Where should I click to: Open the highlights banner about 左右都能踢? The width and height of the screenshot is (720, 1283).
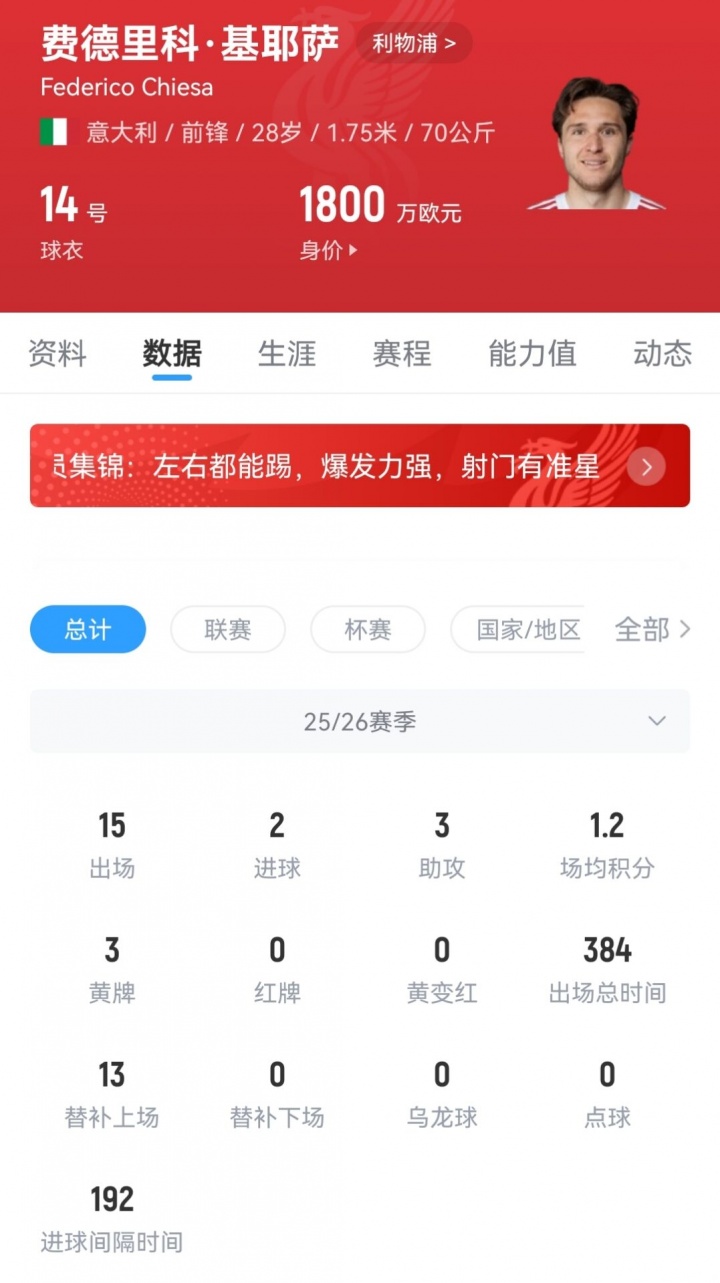click(360, 466)
